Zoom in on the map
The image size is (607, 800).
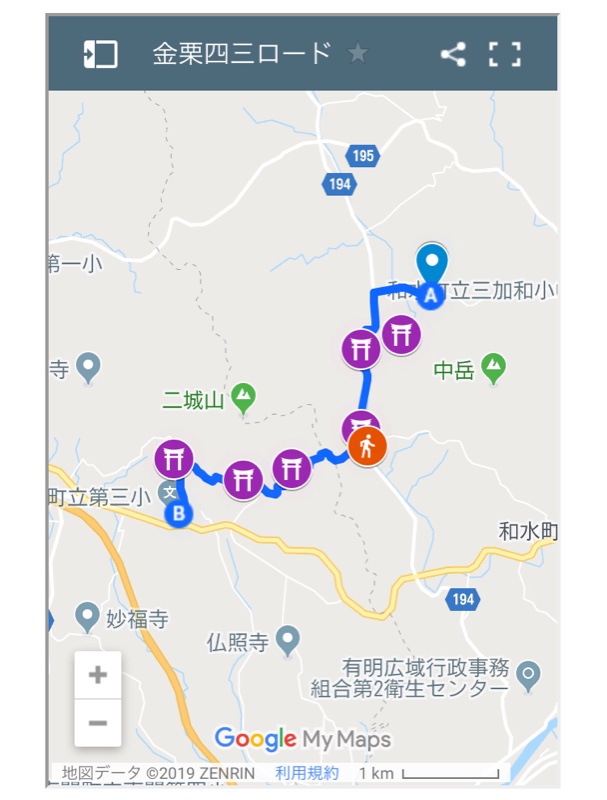click(98, 675)
